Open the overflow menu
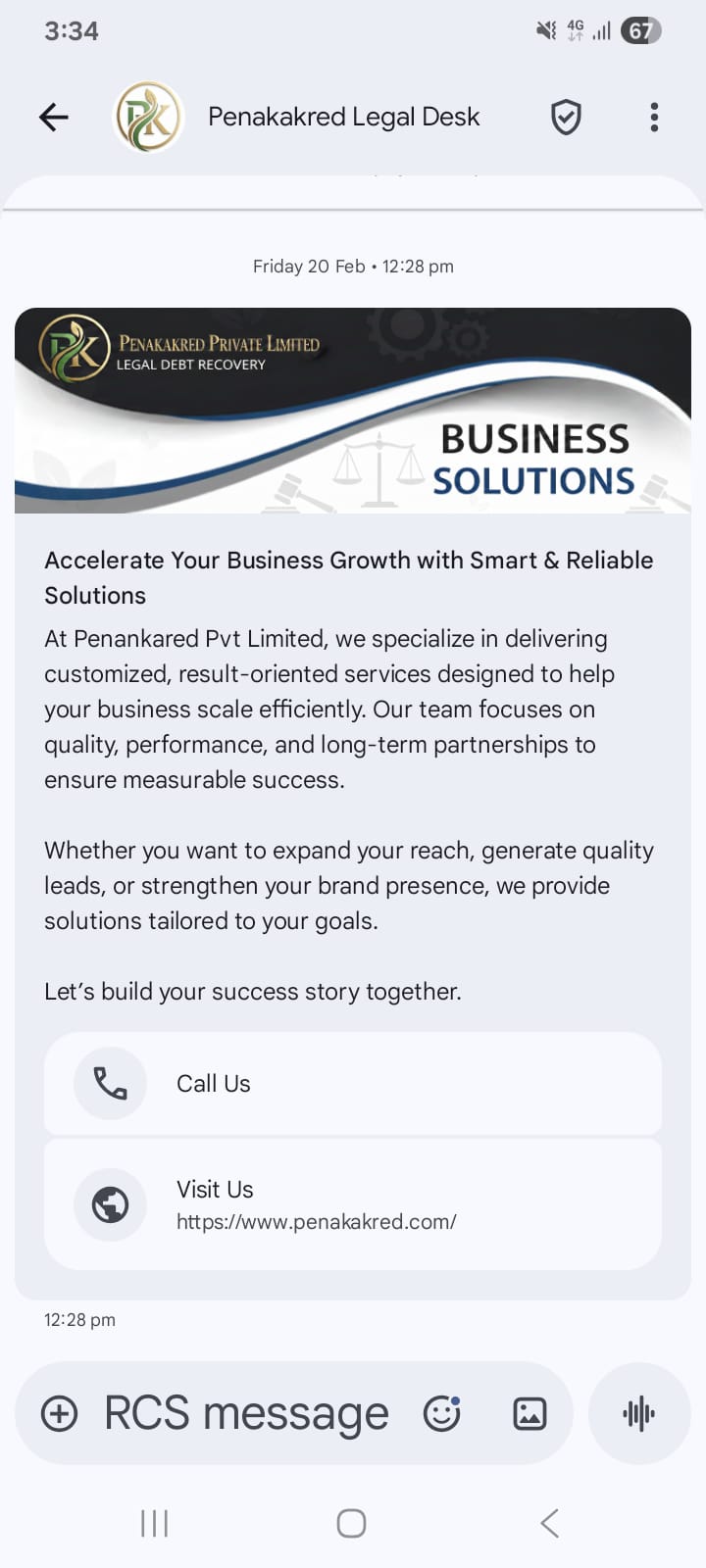 coord(654,118)
